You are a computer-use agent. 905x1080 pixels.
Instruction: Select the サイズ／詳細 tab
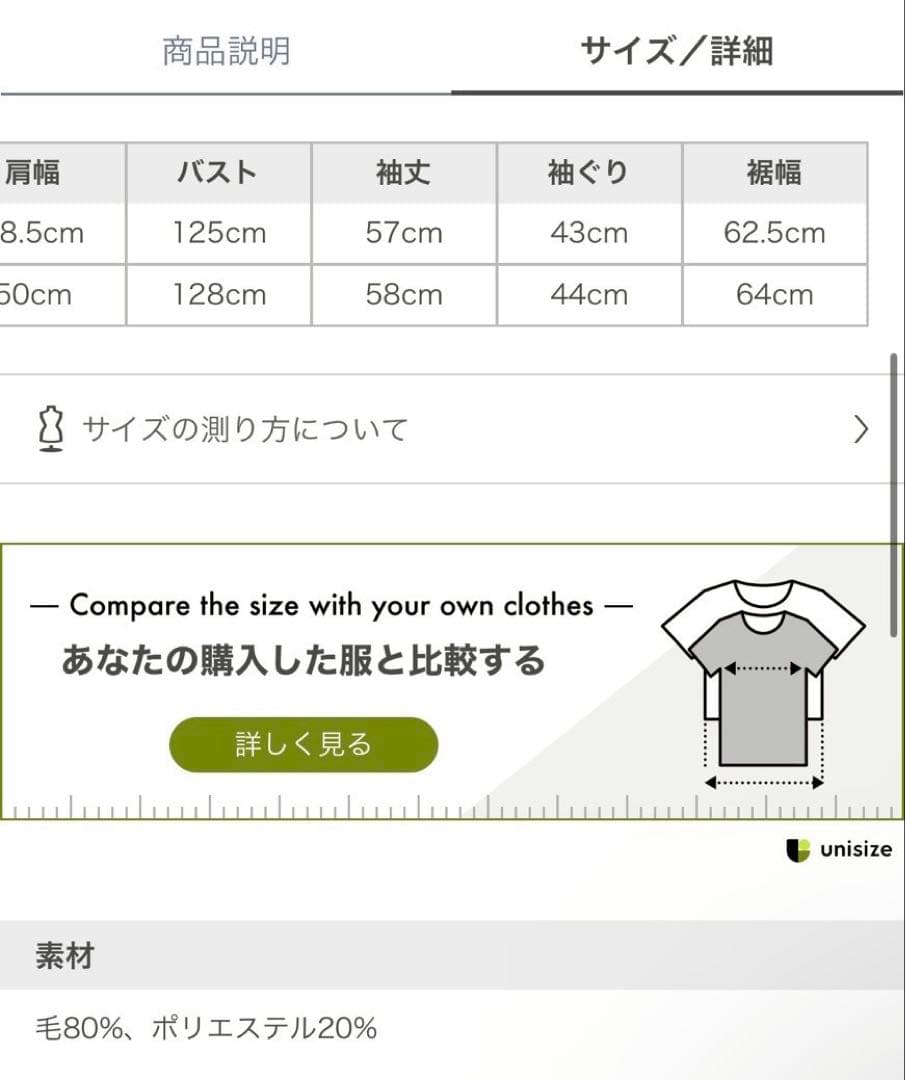pyautogui.click(x=677, y=50)
